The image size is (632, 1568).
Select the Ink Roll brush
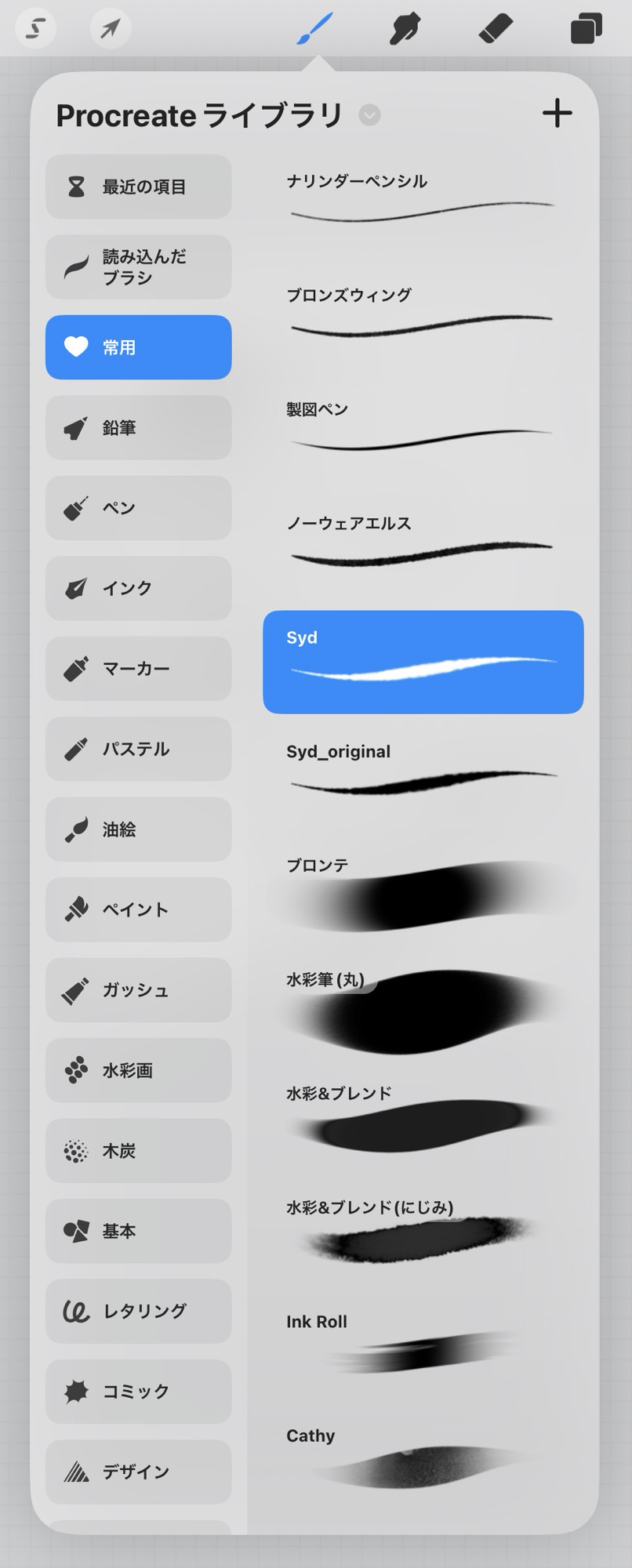[x=423, y=1341]
